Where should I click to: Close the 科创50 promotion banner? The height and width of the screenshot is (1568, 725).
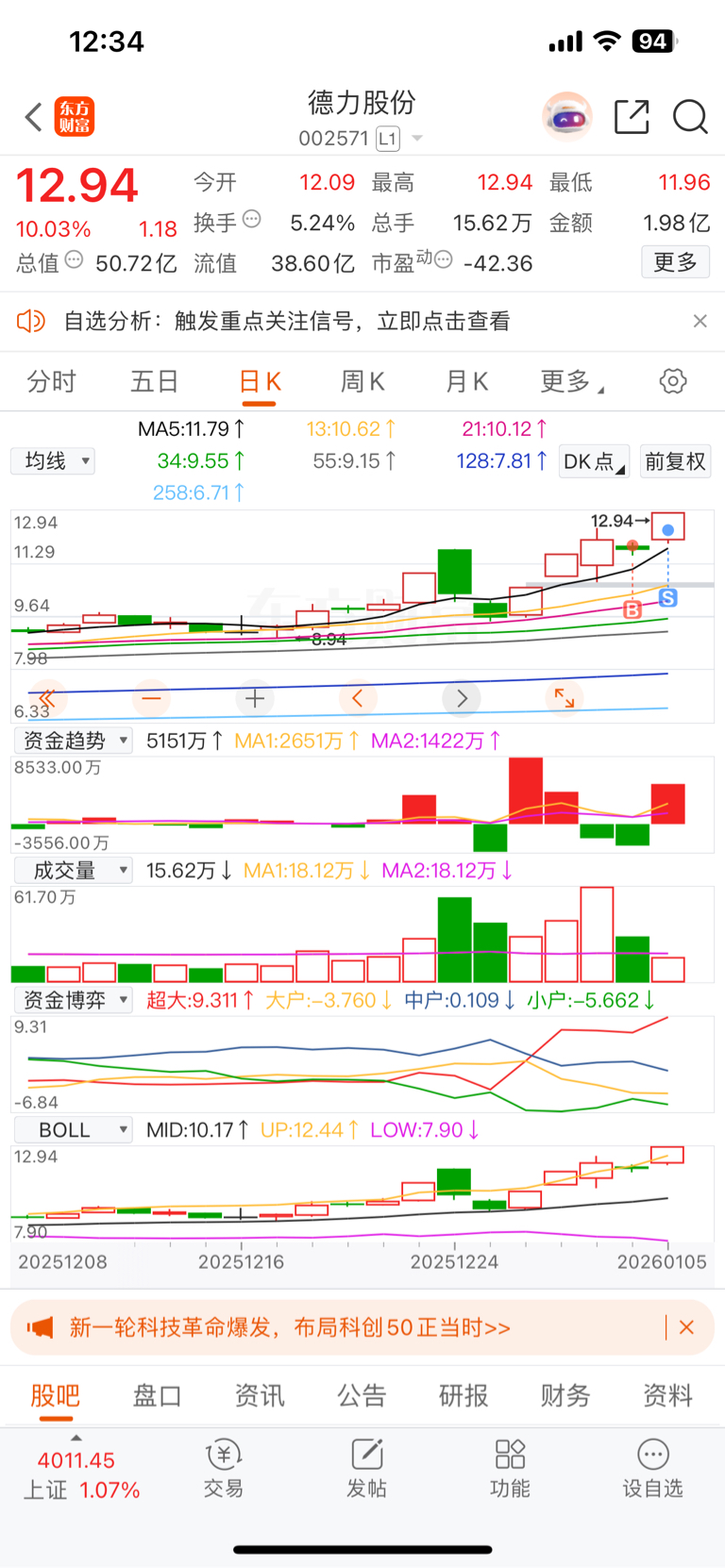click(x=687, y=1327)
